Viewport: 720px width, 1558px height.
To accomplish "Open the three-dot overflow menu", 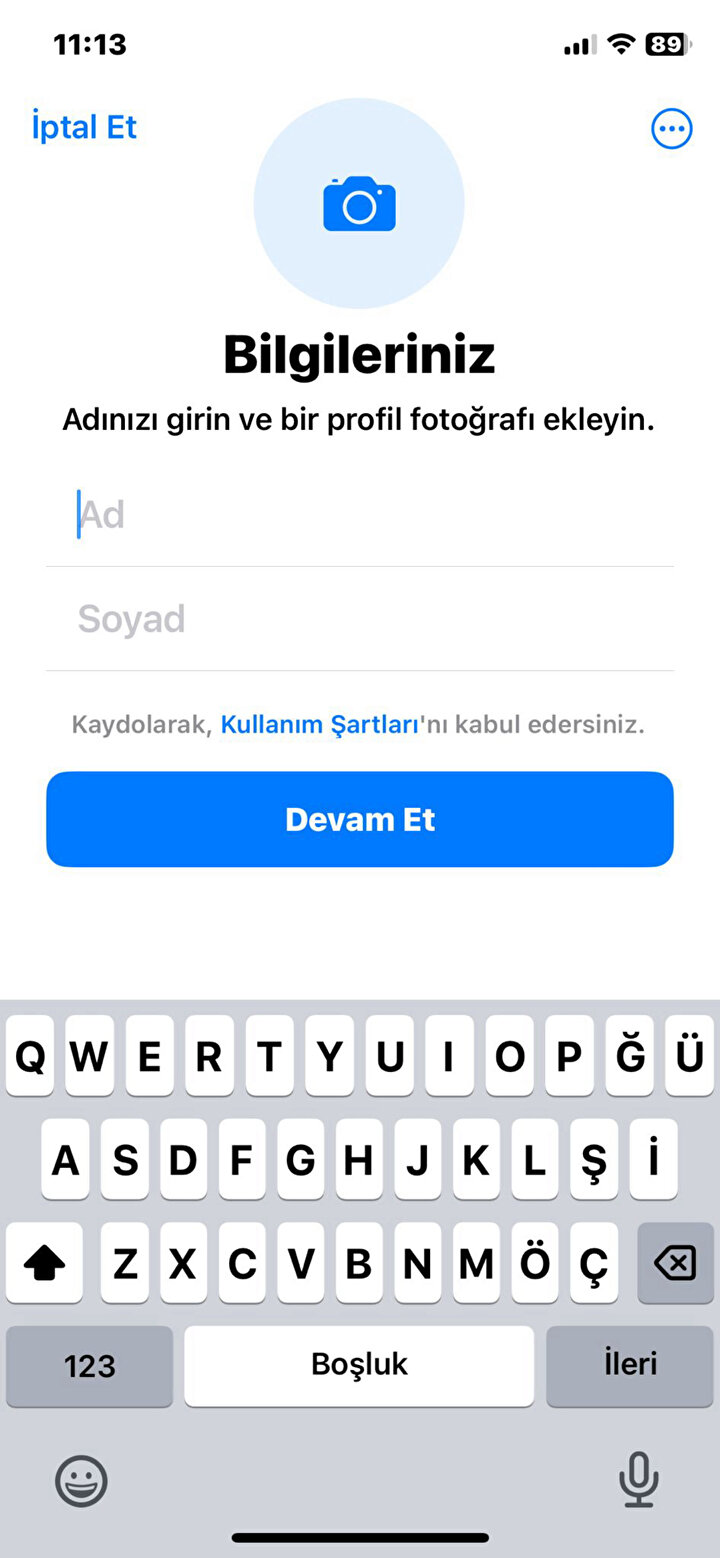I will point(671,129).
